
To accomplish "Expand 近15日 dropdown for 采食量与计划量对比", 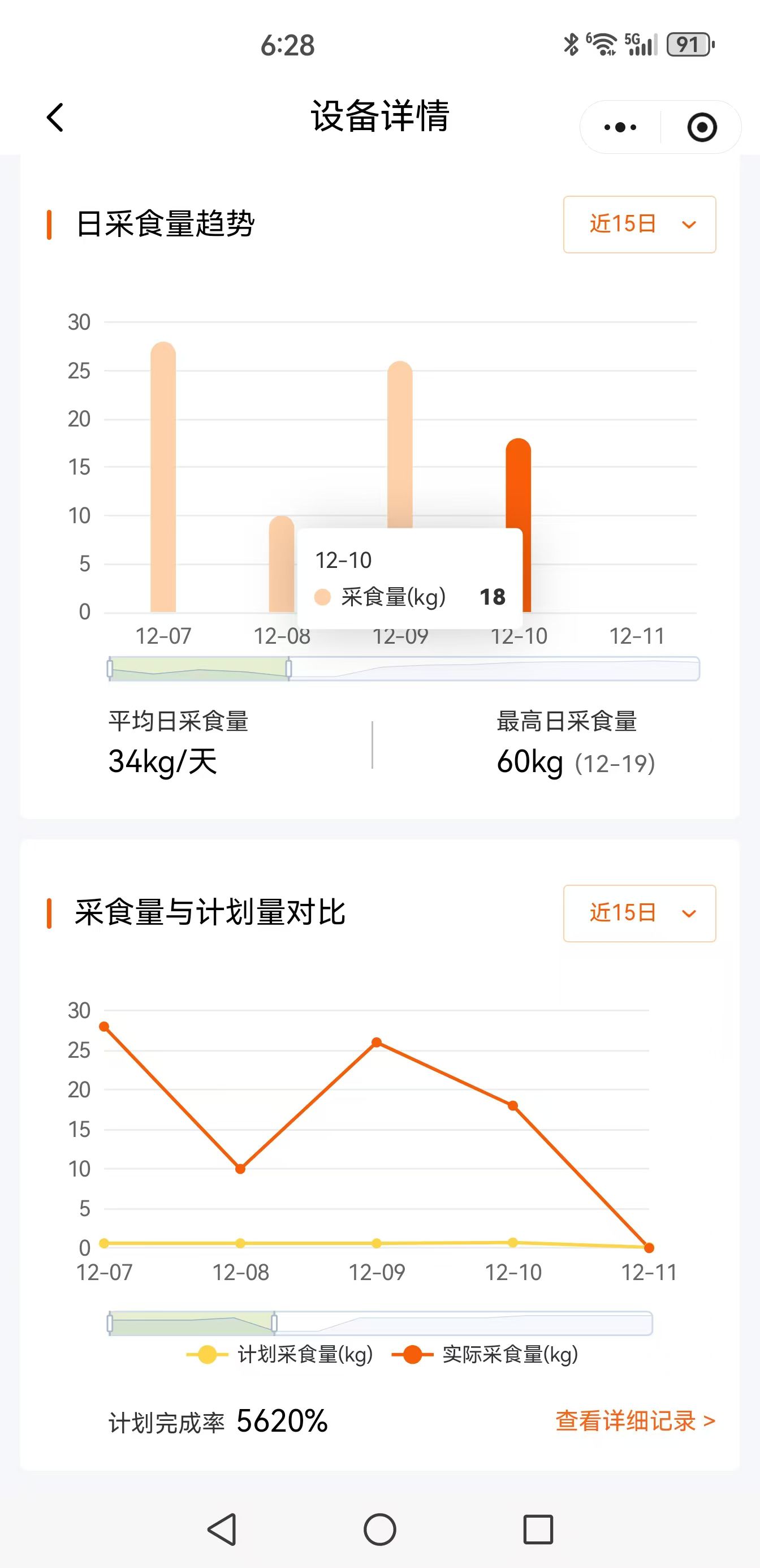I will point(639,913).
